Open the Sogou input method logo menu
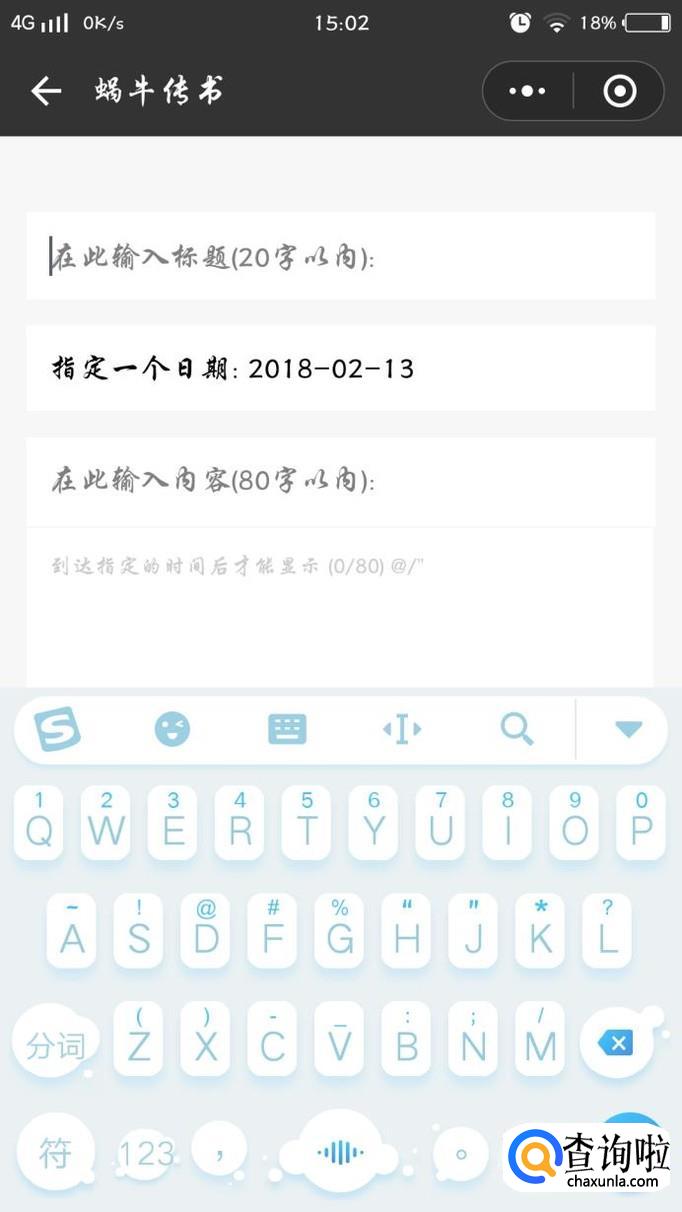This screenshot has width=682, height=1212. tap(57, 729)
